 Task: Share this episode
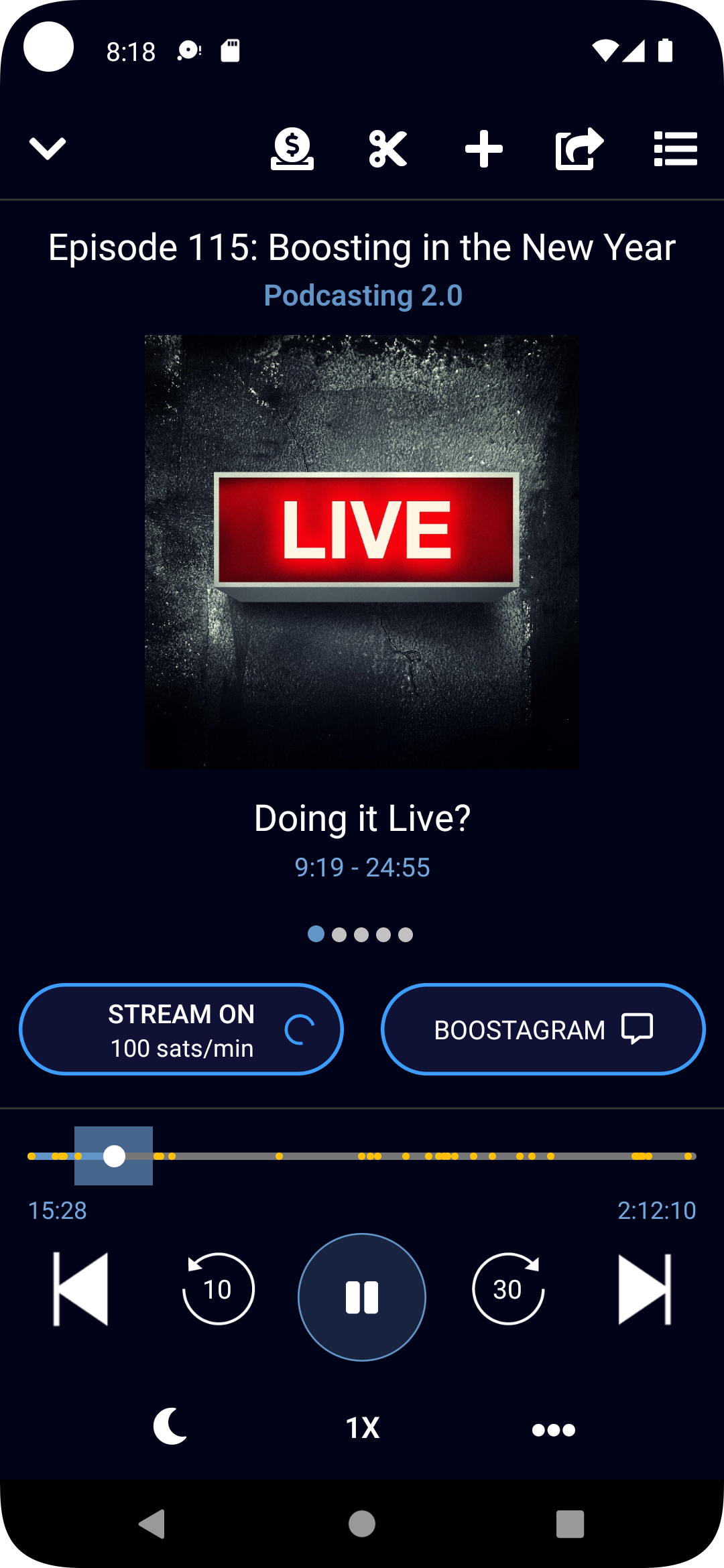point(579,149)
